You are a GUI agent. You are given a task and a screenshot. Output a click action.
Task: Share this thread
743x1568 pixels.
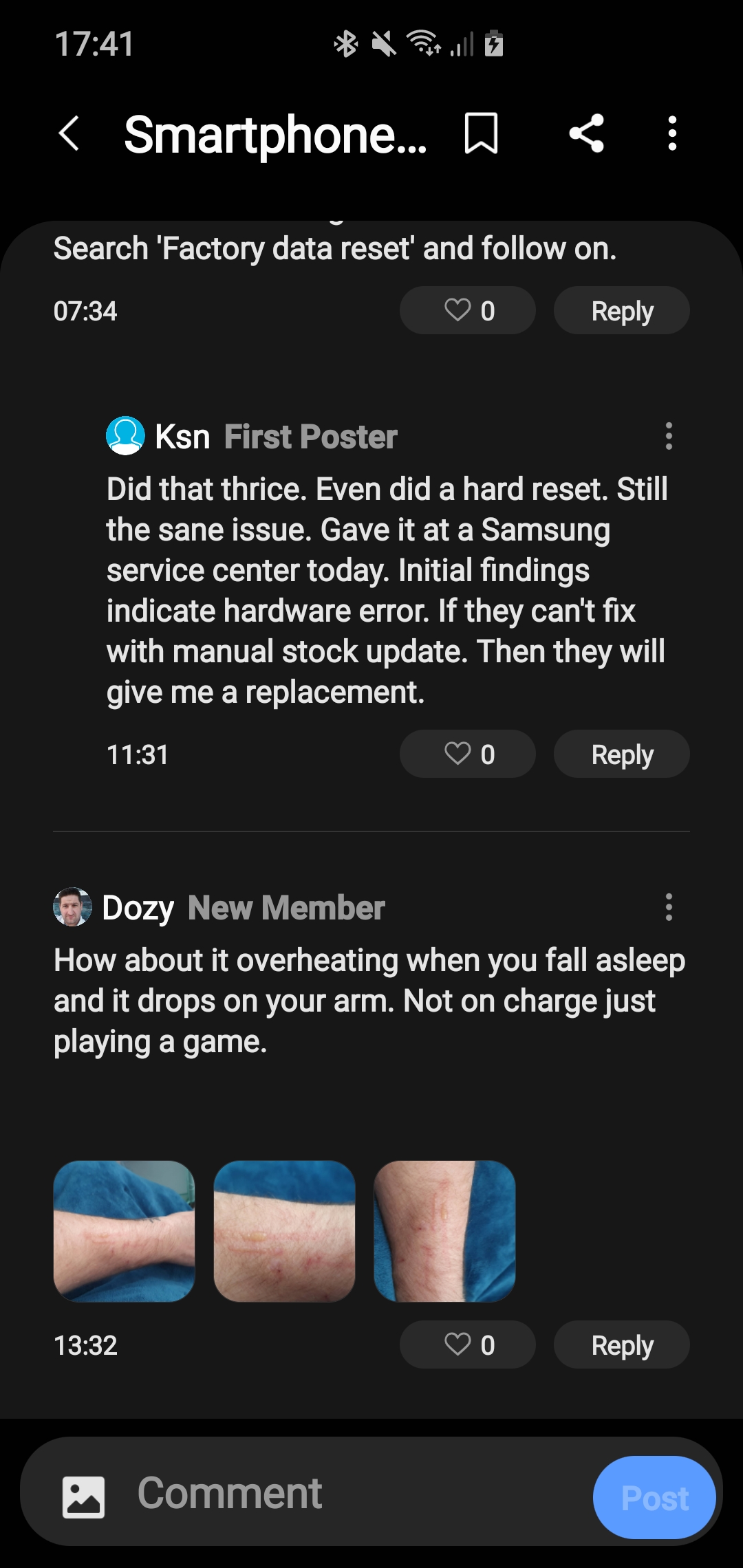[586, 133]
